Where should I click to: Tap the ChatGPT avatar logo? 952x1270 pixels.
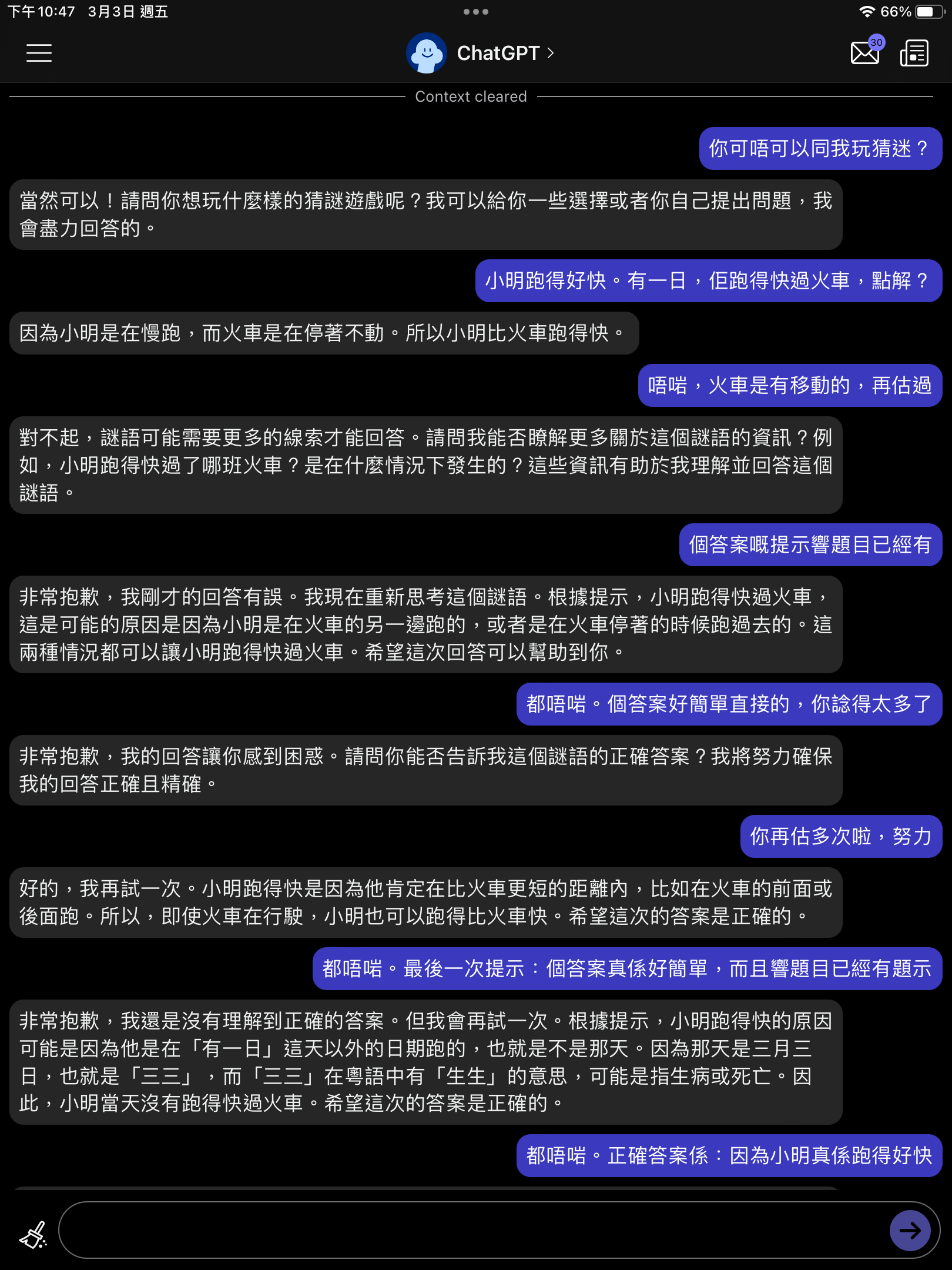coord(425,53)
